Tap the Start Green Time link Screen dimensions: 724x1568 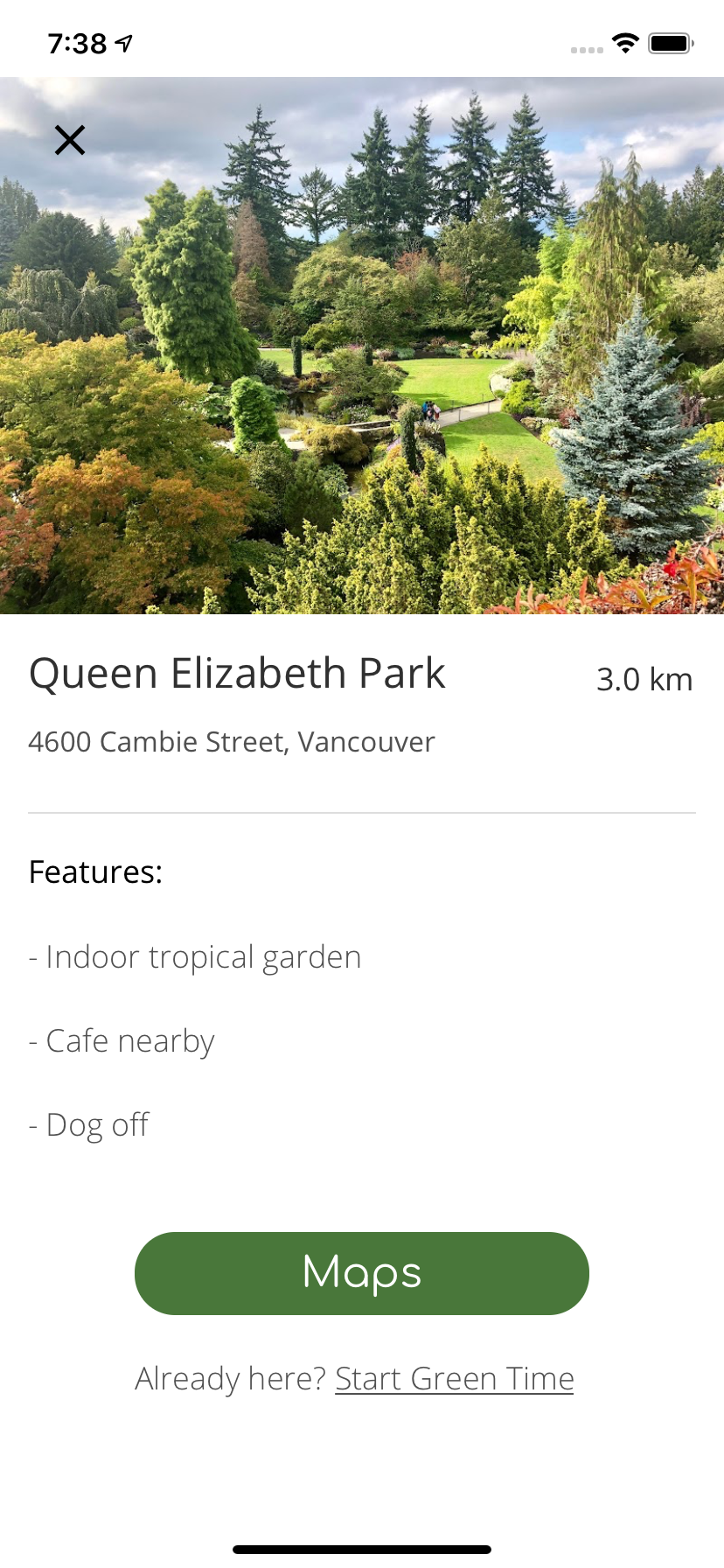[454, 1379]
